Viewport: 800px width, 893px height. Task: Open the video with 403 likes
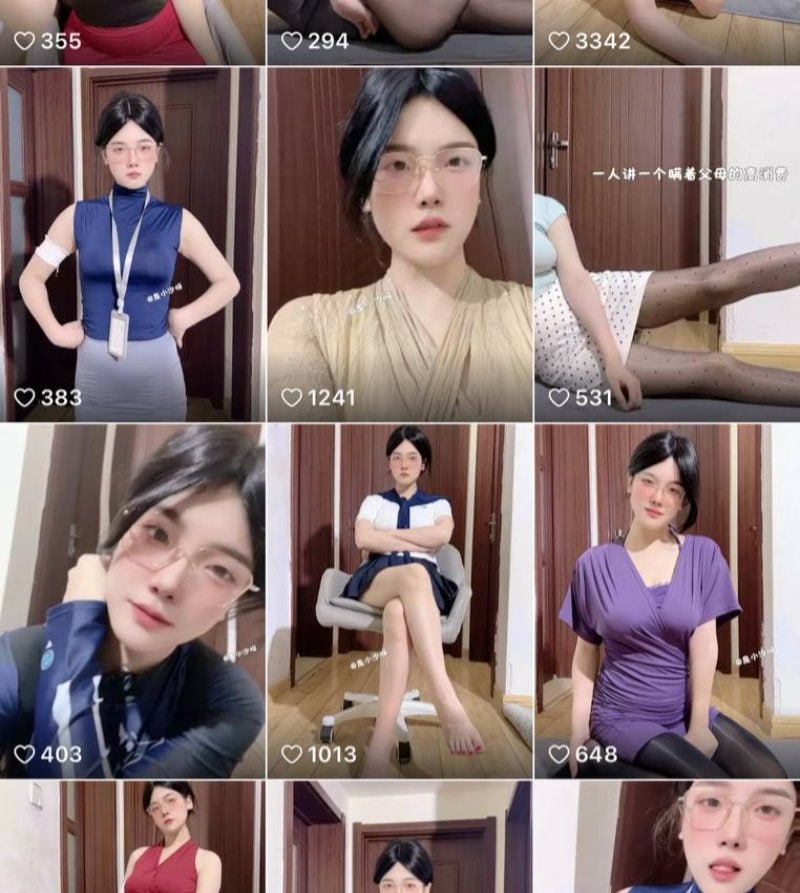(132, 600)
